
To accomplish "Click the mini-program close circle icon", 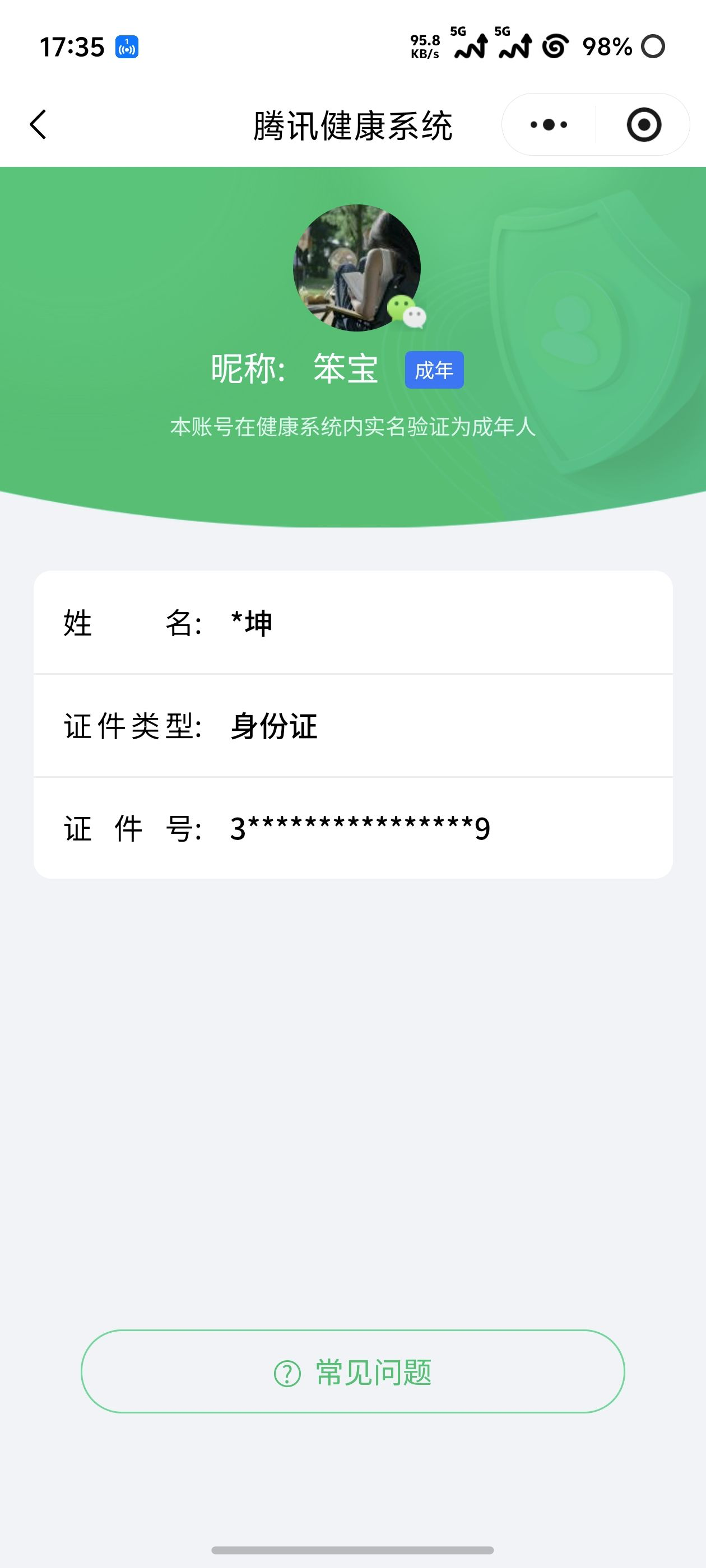I will pyautogui.click(x=645, y=124).
